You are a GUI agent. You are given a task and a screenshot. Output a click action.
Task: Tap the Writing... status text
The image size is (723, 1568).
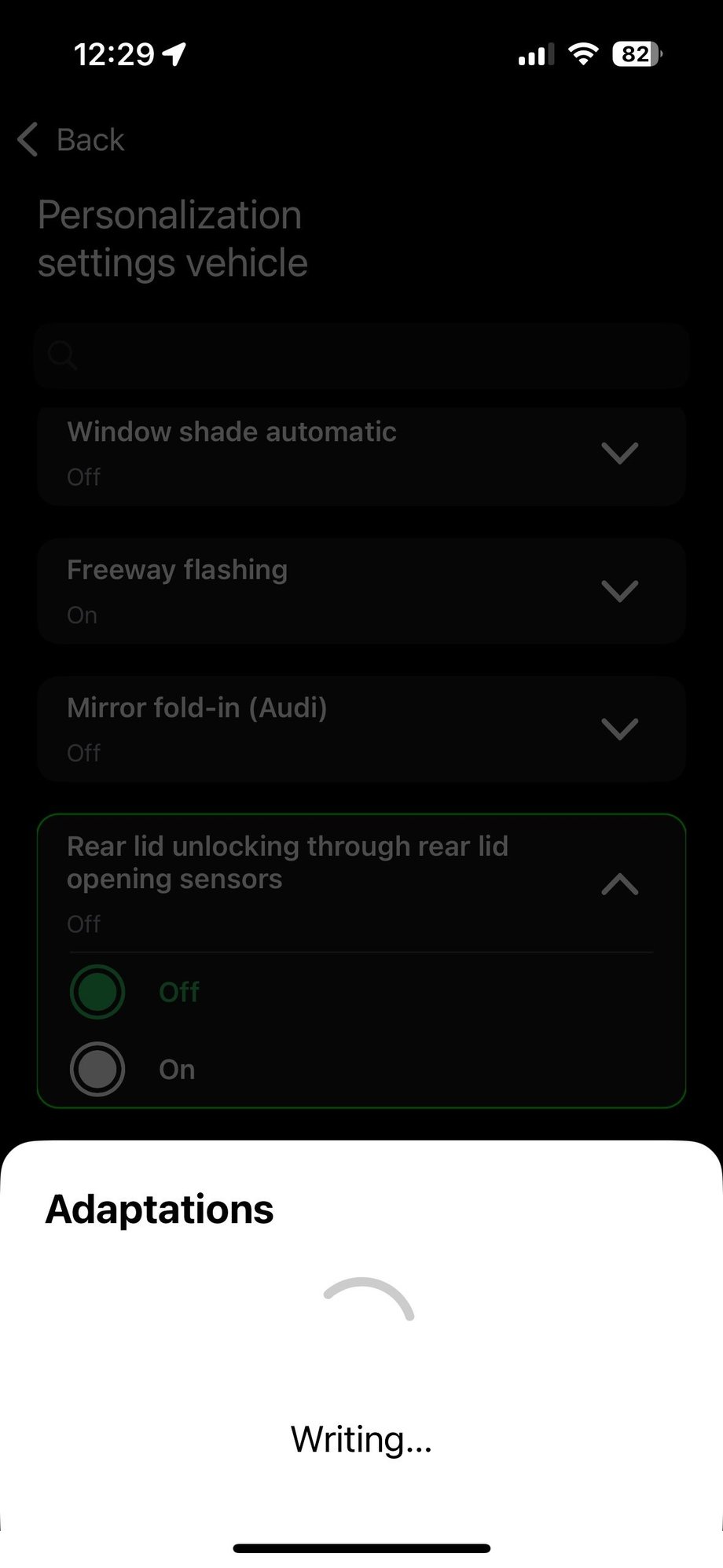[361, 1438]
